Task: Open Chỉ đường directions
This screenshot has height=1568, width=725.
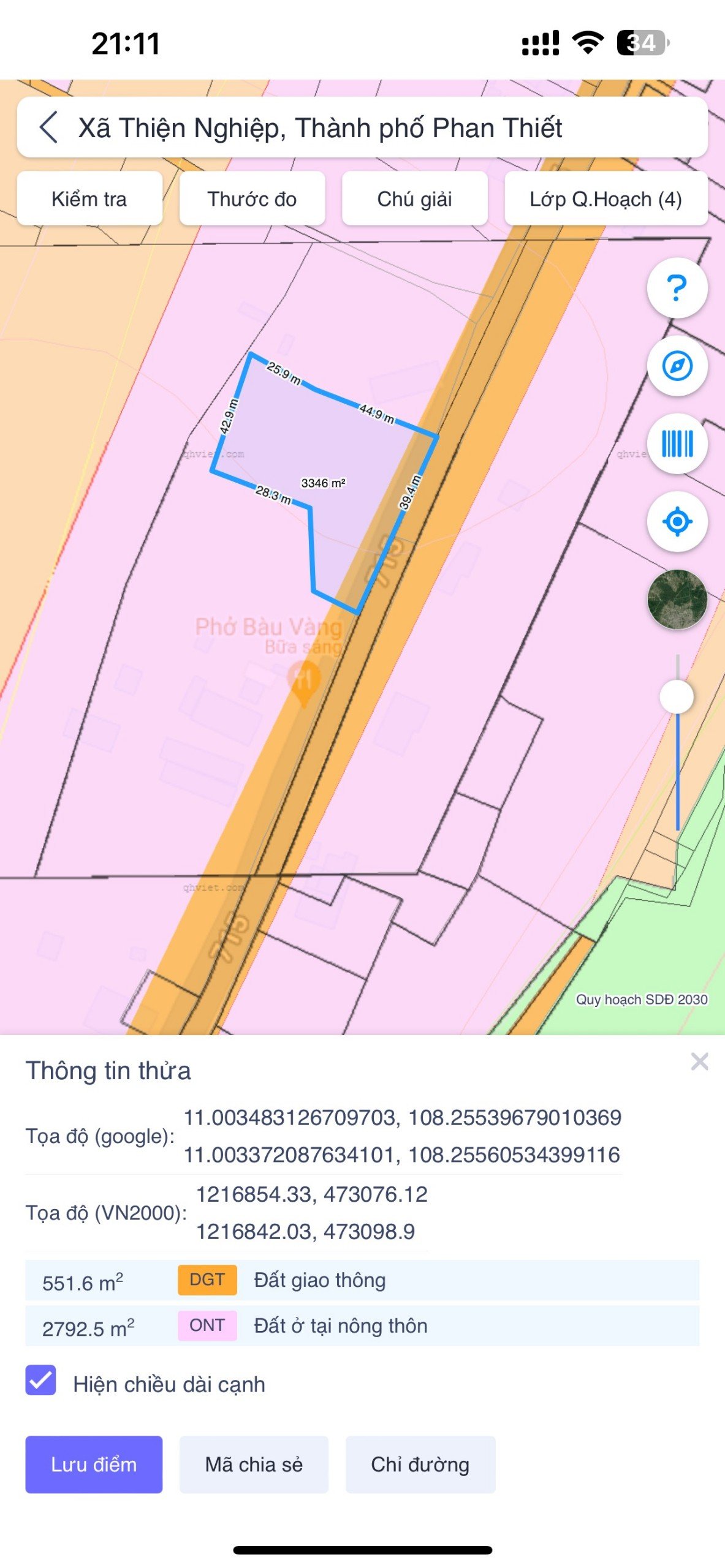Action: [x=420, y=1464]
